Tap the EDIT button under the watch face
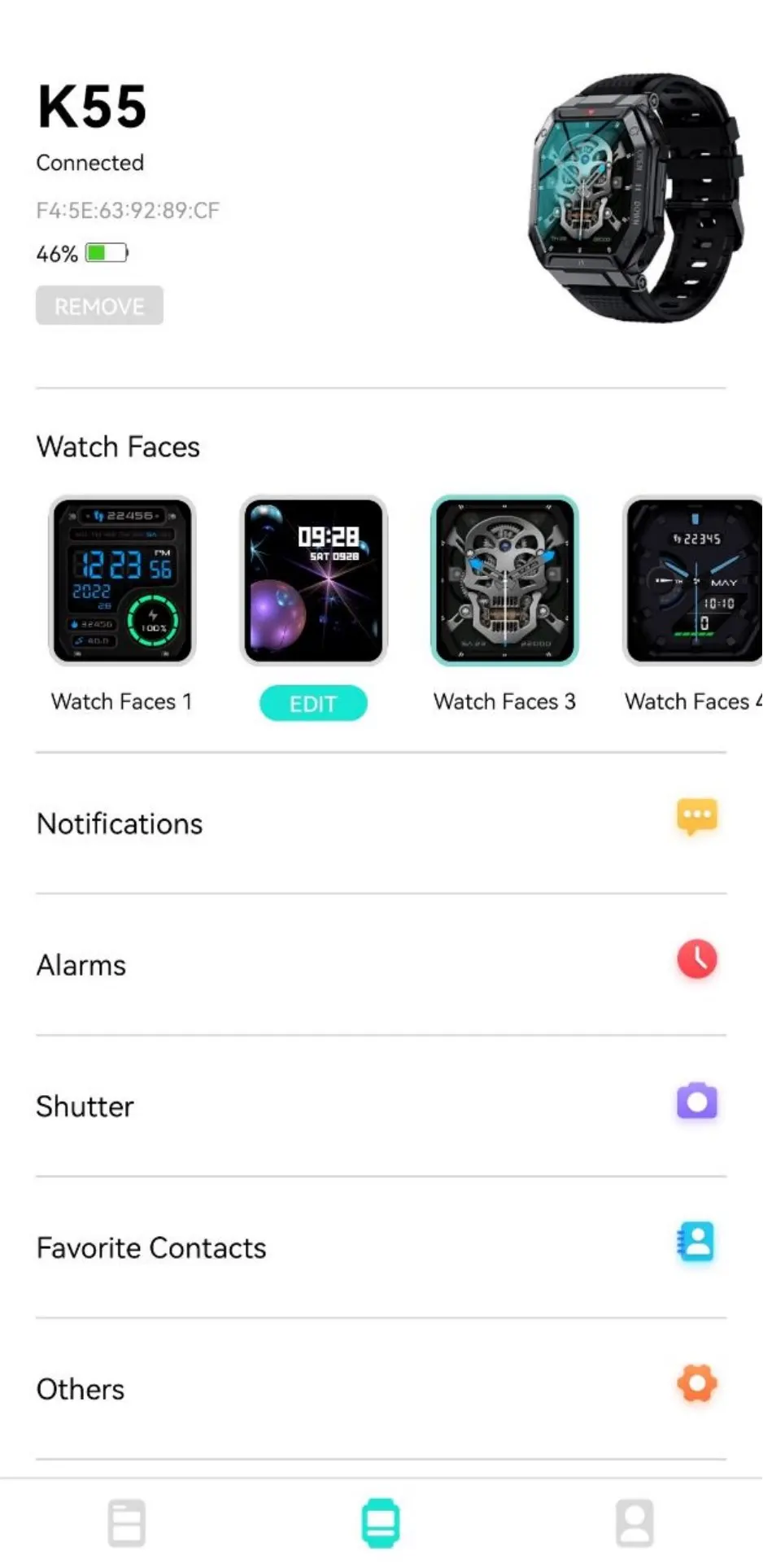763x1568 pixels. [x=313, y=703]
